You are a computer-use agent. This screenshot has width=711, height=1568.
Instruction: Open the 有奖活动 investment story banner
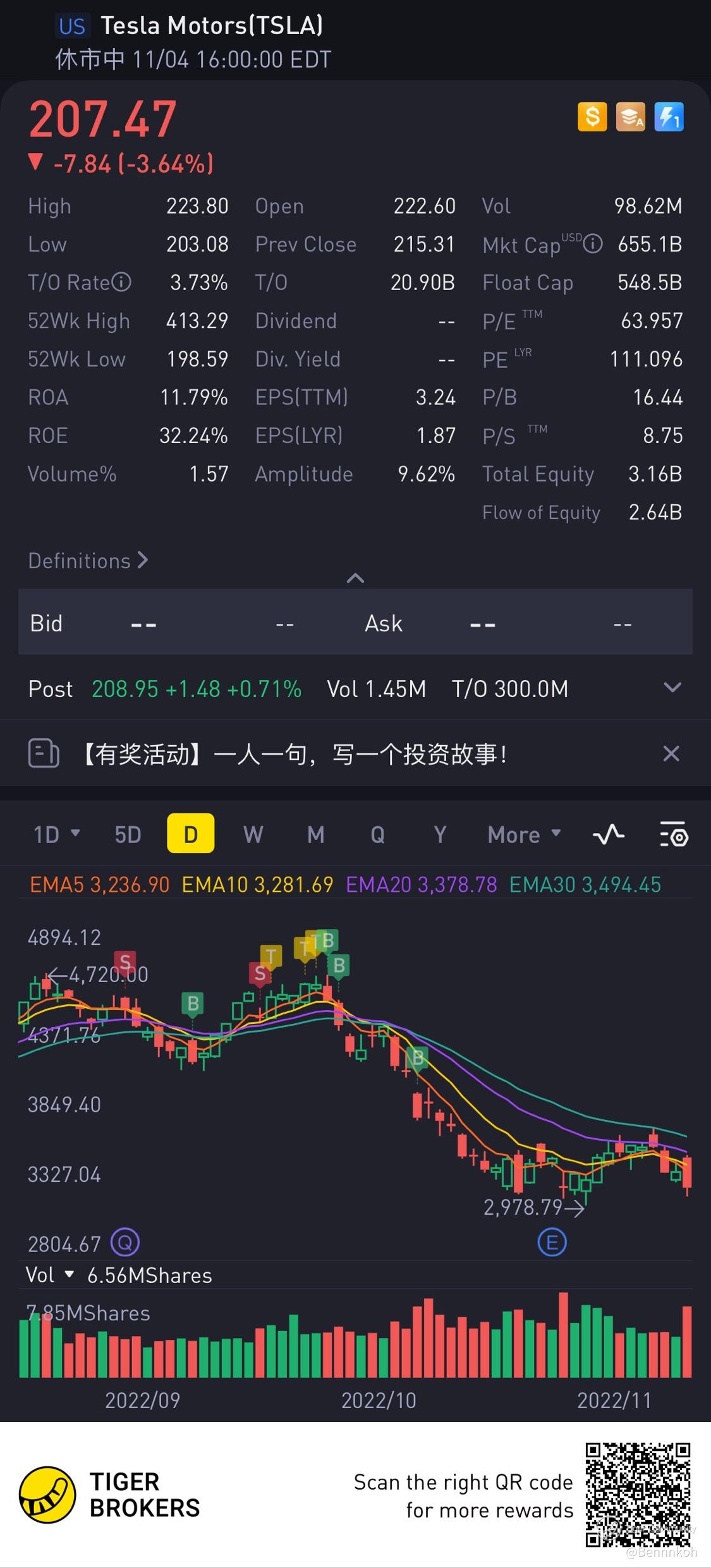coord(294,754)
